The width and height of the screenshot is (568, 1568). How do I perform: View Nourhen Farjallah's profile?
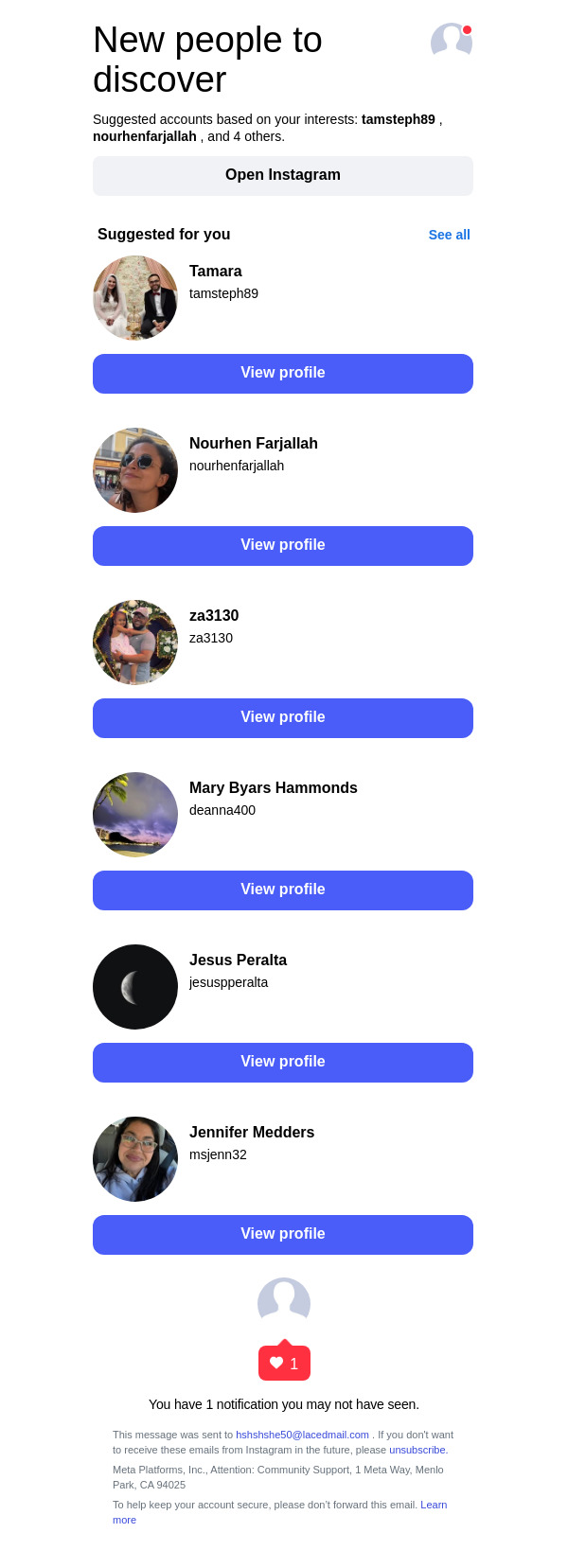(282, 546)
